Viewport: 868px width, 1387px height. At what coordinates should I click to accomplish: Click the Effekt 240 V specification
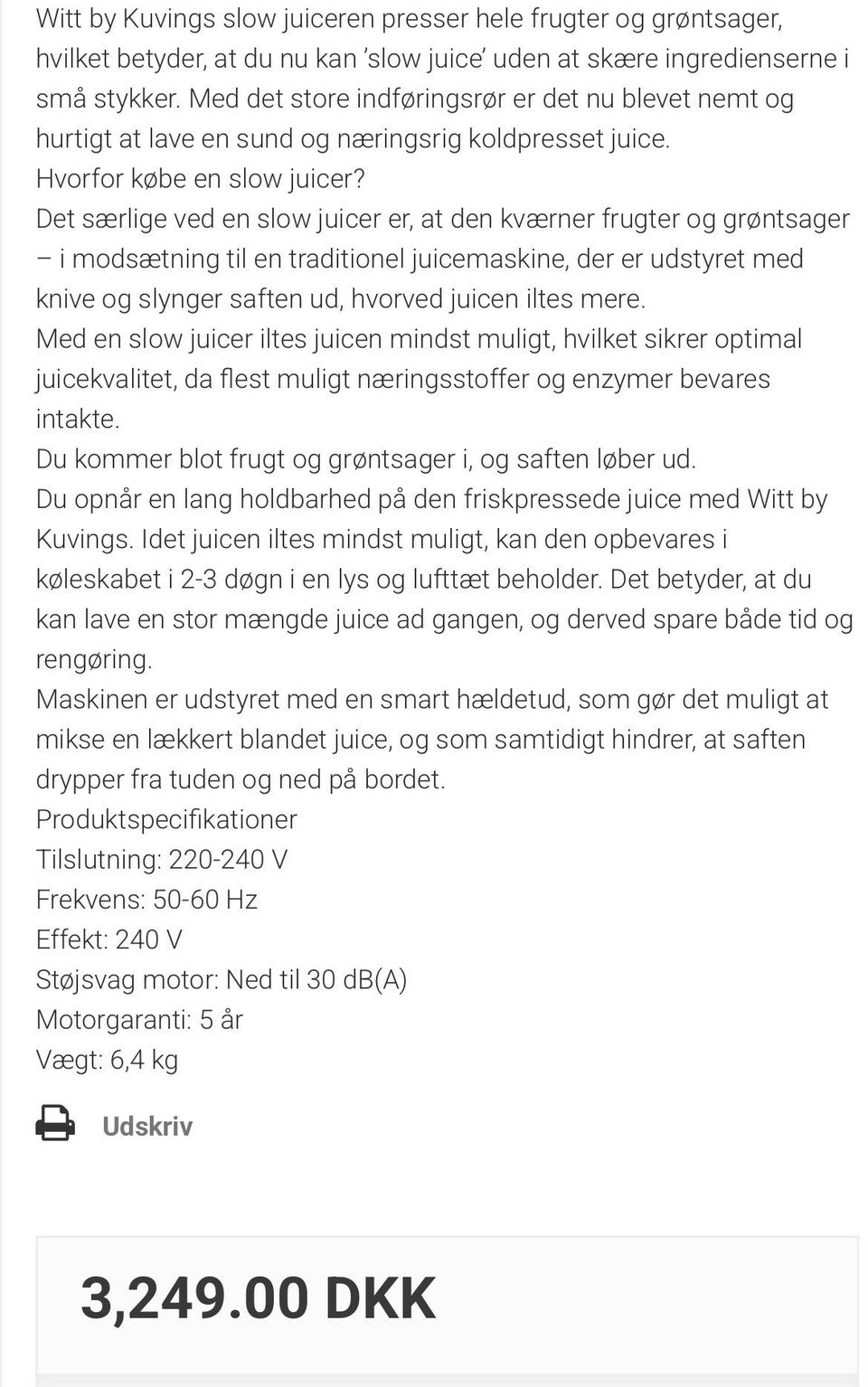coord(108,939)
